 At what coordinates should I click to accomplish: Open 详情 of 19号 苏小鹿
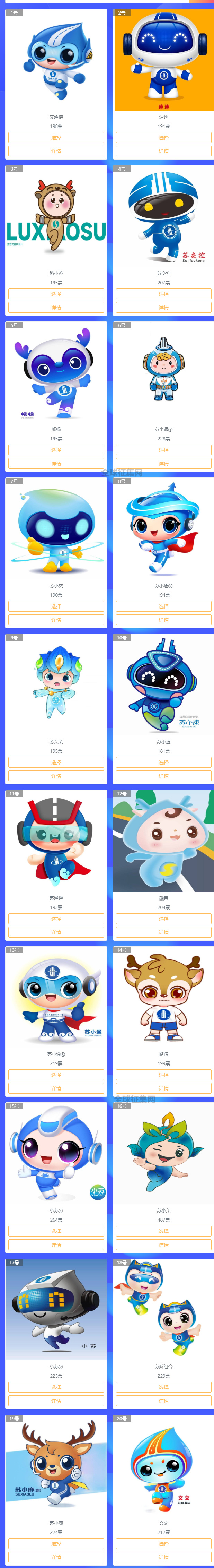[x=56, y=1557]
